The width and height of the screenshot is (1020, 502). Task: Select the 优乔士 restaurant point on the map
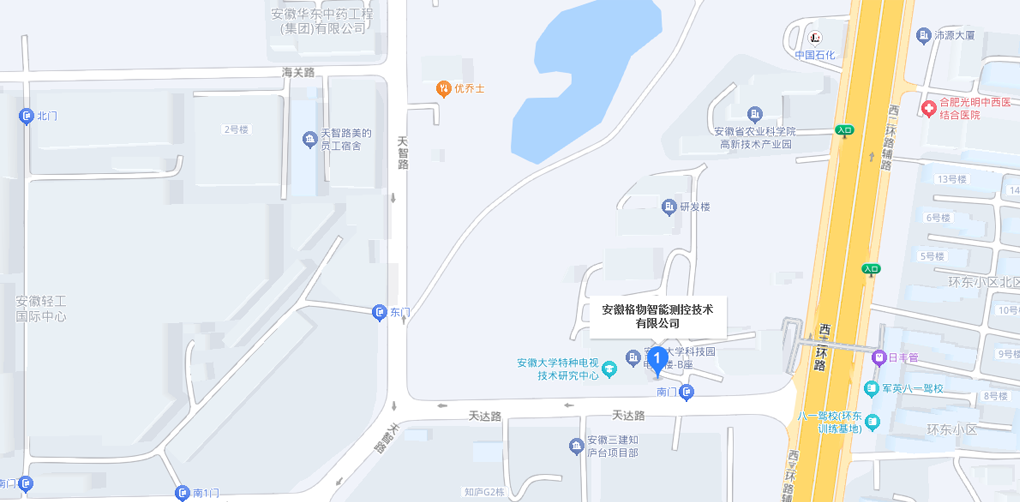point(444,88)
